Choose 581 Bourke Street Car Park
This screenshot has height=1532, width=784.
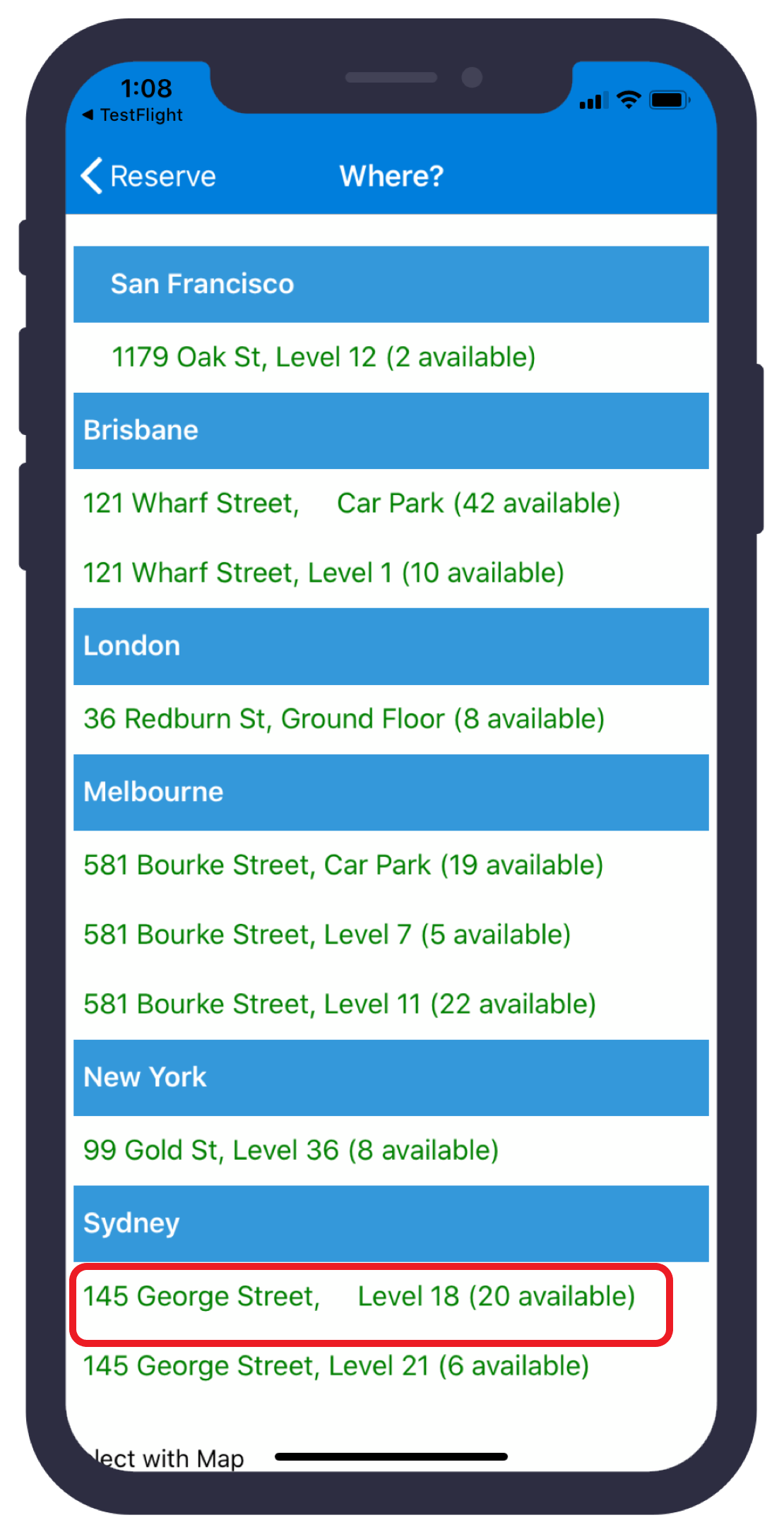(343, 865)
